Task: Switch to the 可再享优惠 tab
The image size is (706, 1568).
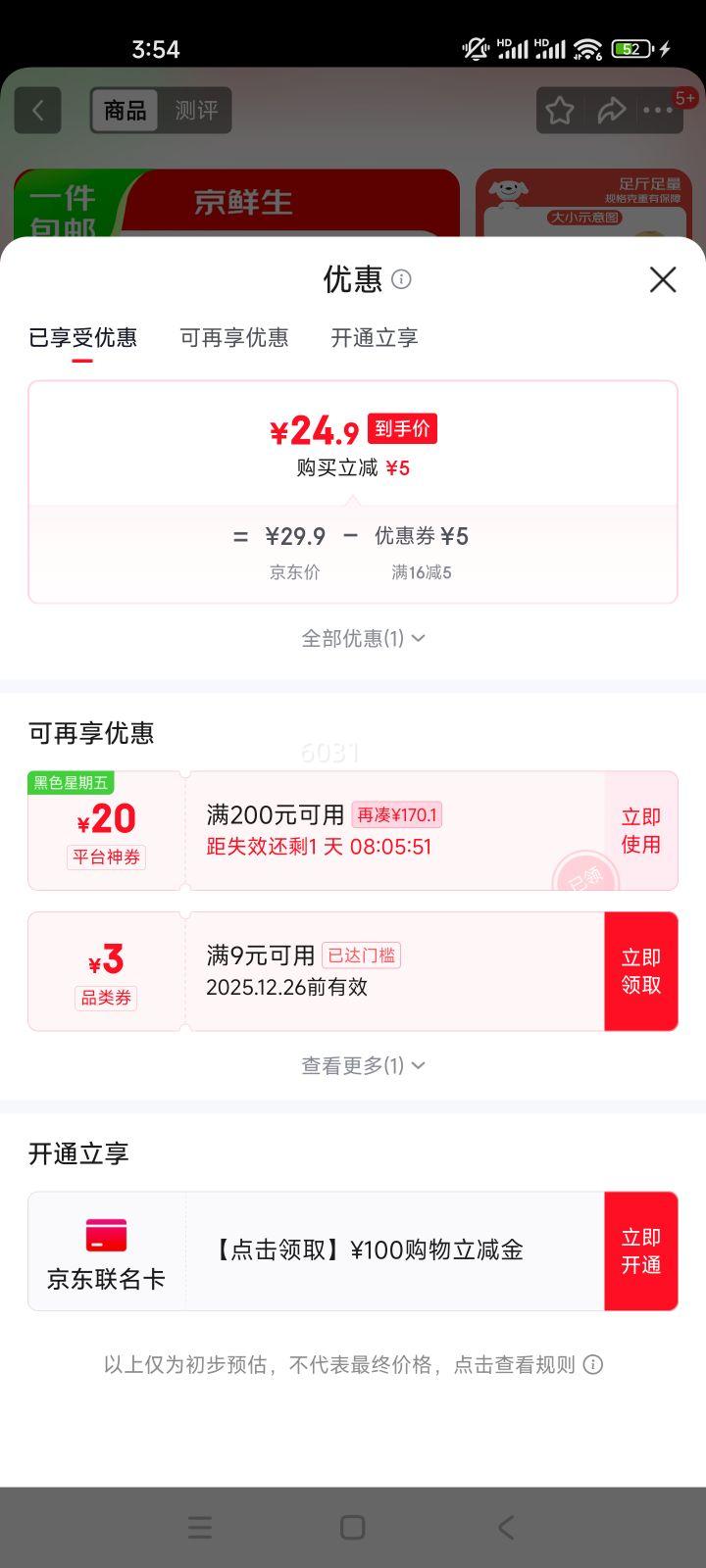Action: pos(235,337)
